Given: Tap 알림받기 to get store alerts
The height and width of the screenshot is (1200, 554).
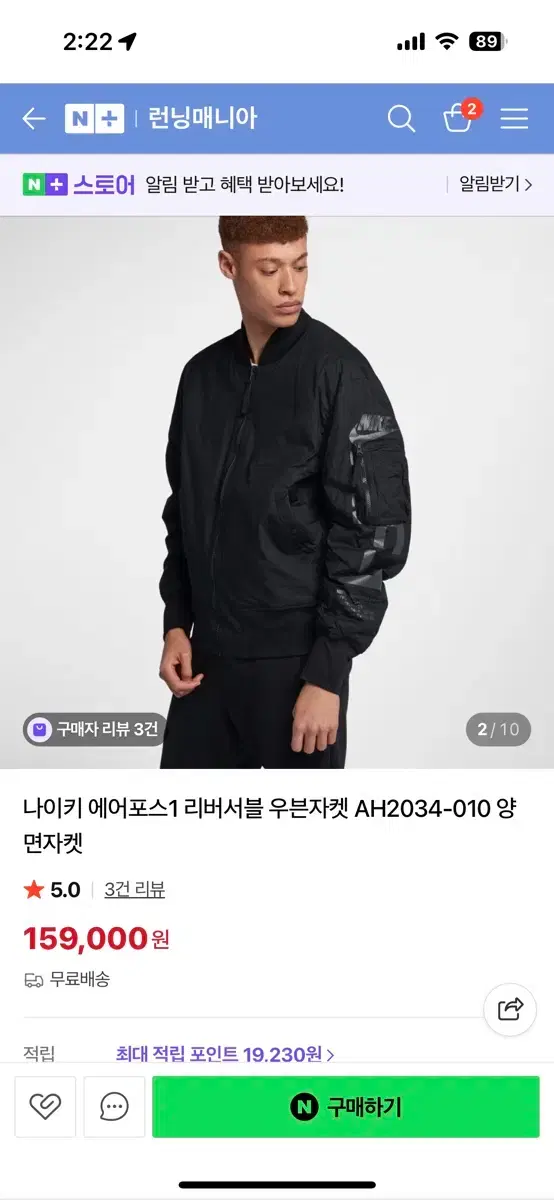Looking at the screenshot, I should [x=495, y=184].
